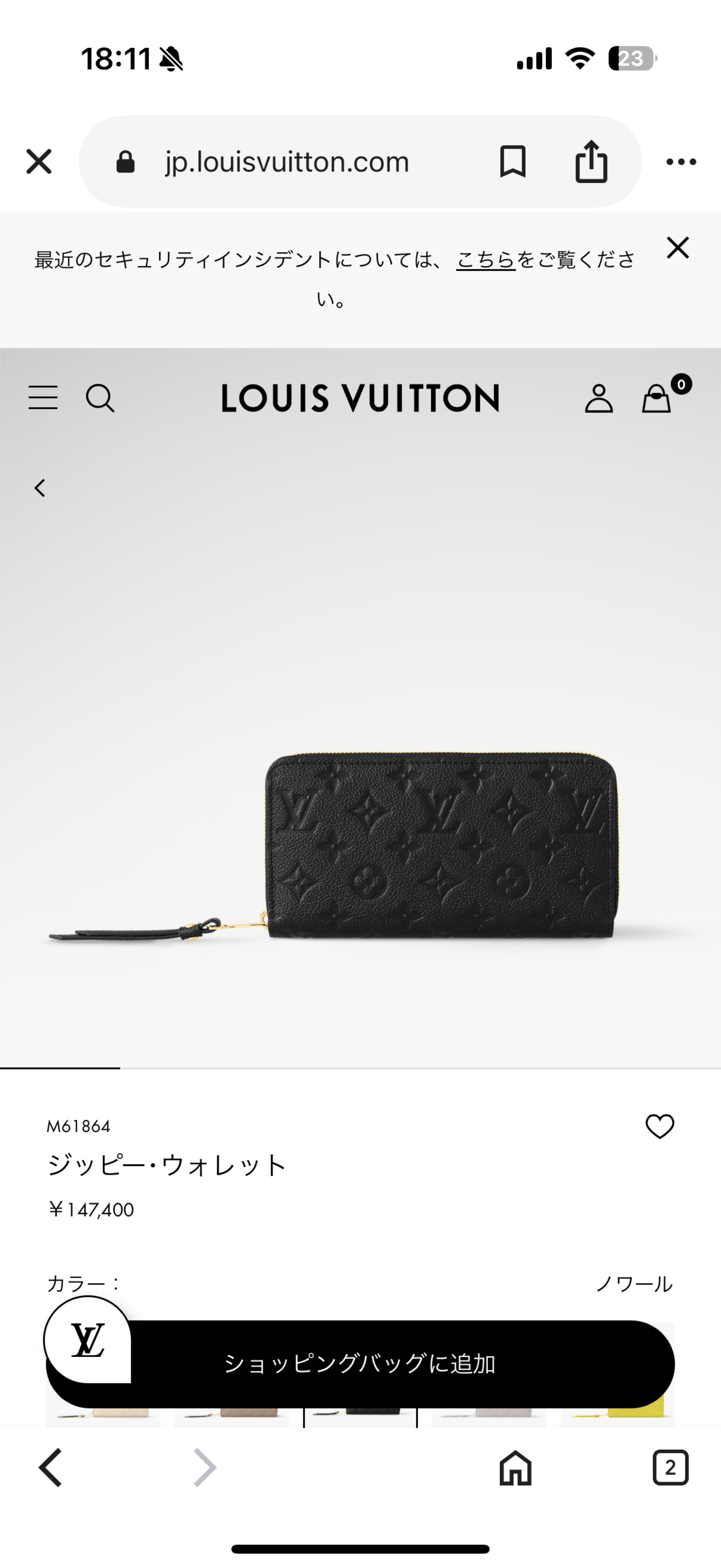Open the browser overflow menu

(x=681, y=162)
